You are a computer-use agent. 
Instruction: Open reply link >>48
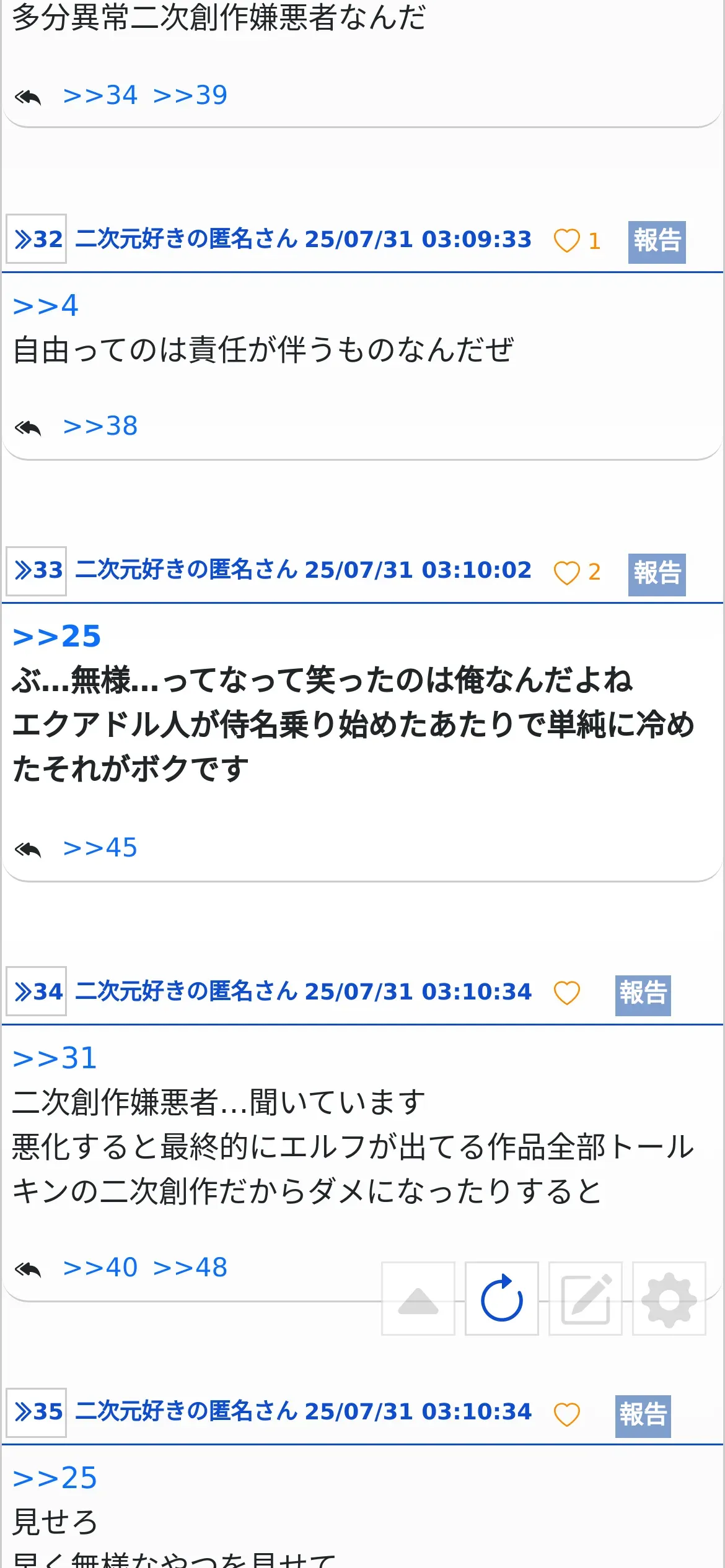[190, 1268]
